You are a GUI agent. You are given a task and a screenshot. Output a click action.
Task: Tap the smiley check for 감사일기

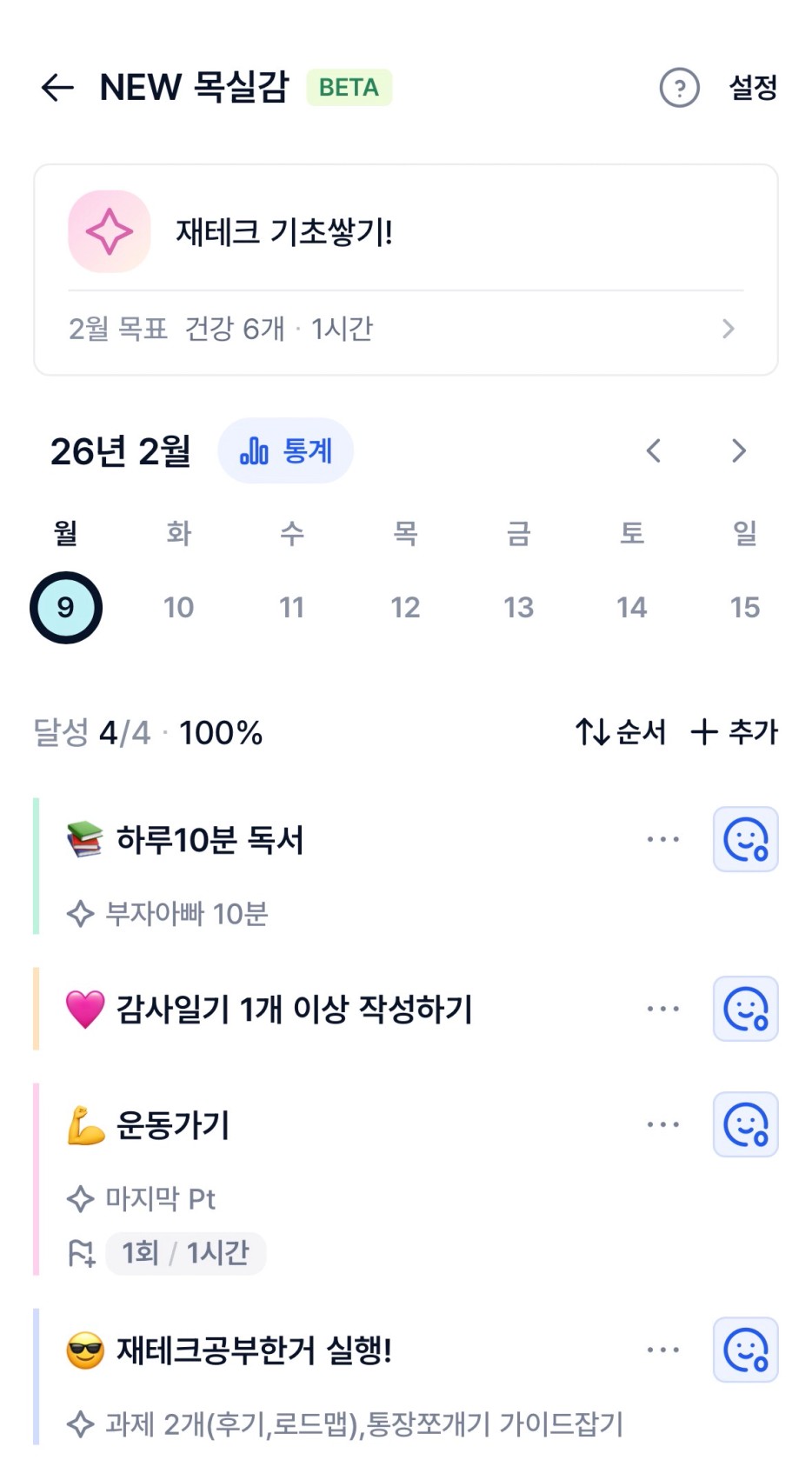coord(745,1010)
